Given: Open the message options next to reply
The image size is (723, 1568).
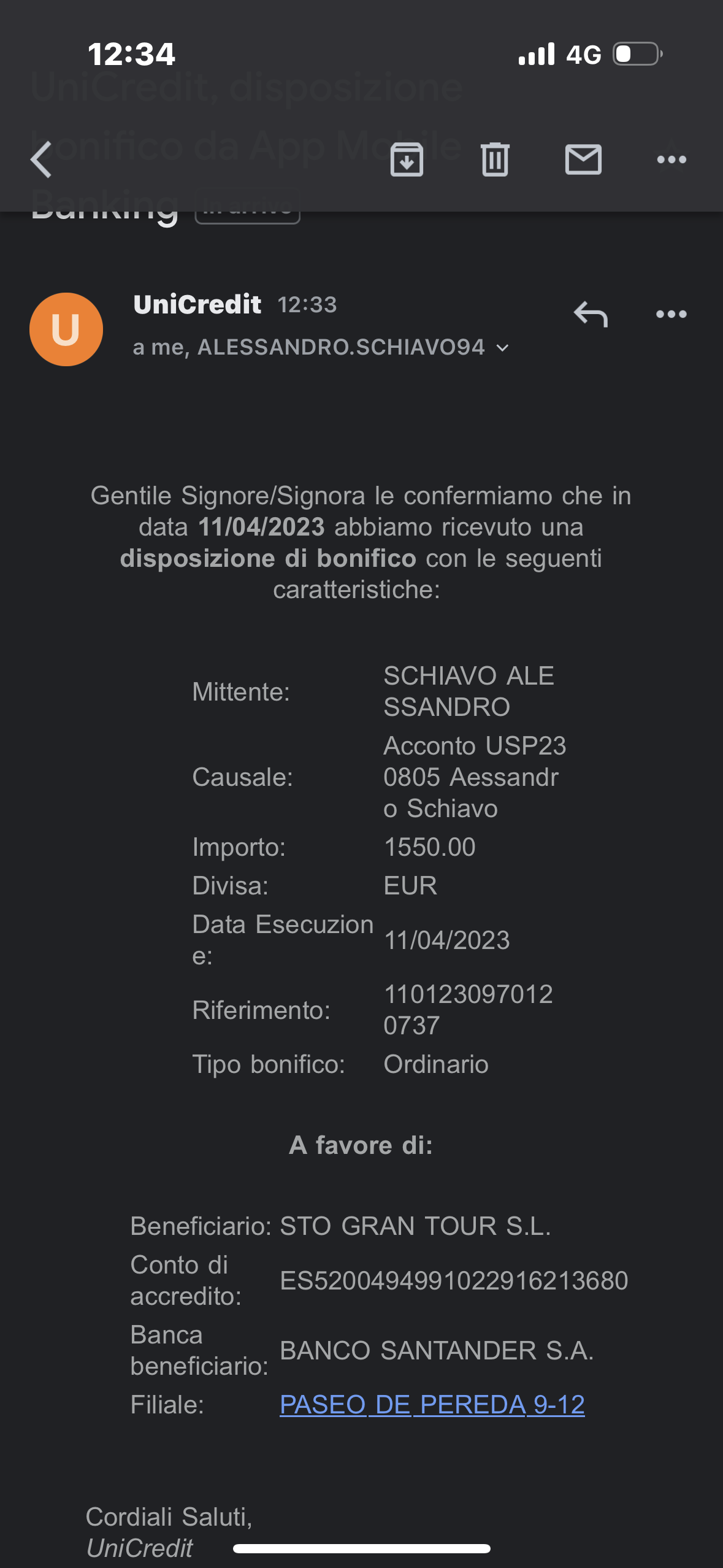Looking at the screenshot, I should pyautogui.click(x=671, y=314).
